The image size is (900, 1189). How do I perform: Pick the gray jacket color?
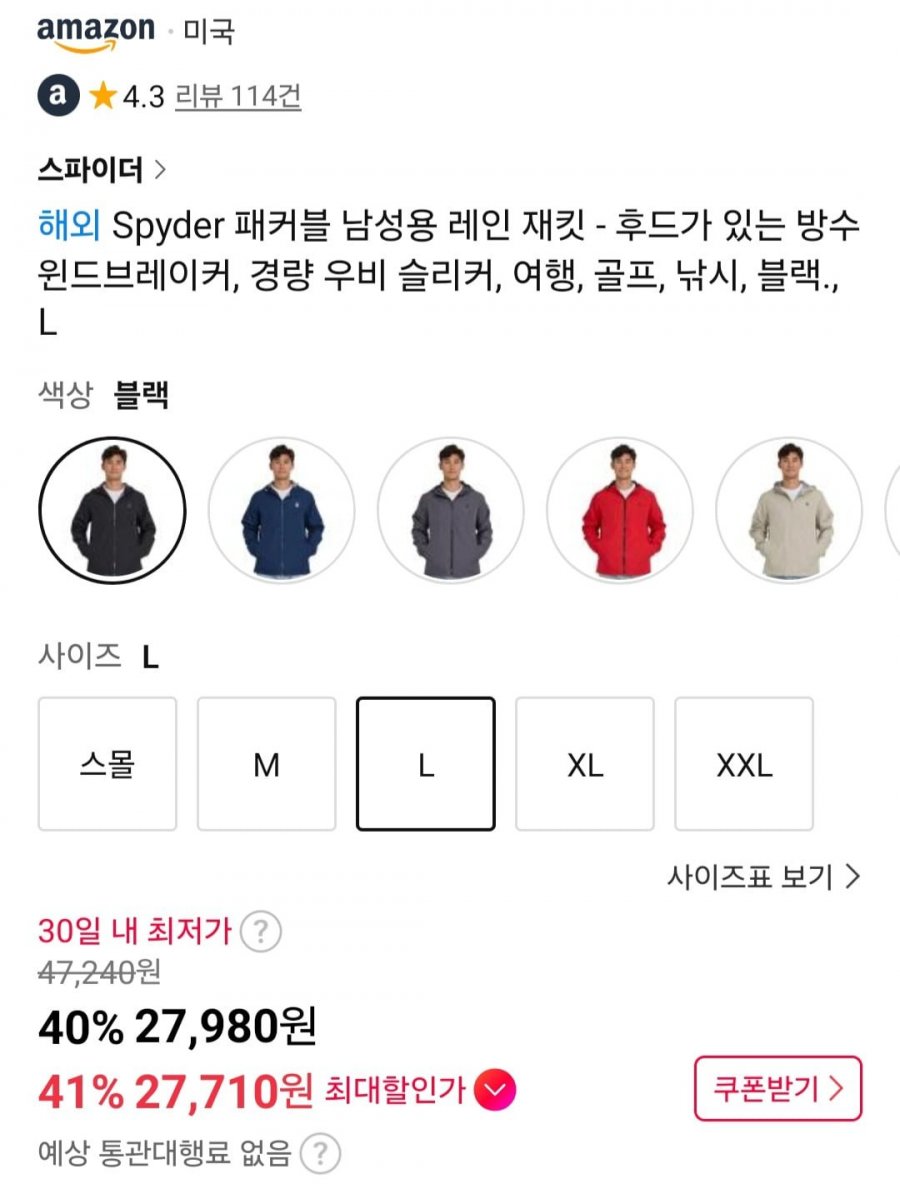point(450,510)
